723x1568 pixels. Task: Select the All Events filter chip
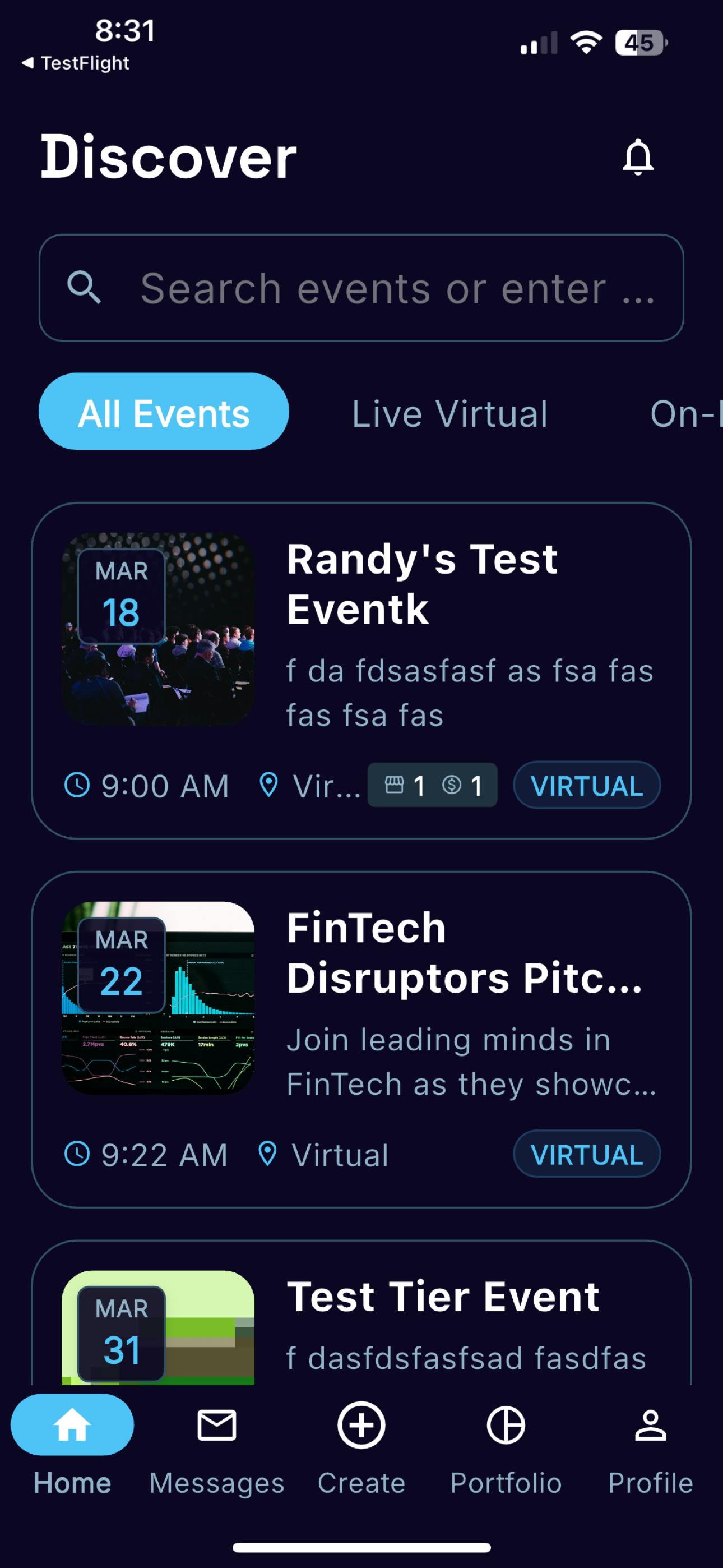[x=164, y=412]
